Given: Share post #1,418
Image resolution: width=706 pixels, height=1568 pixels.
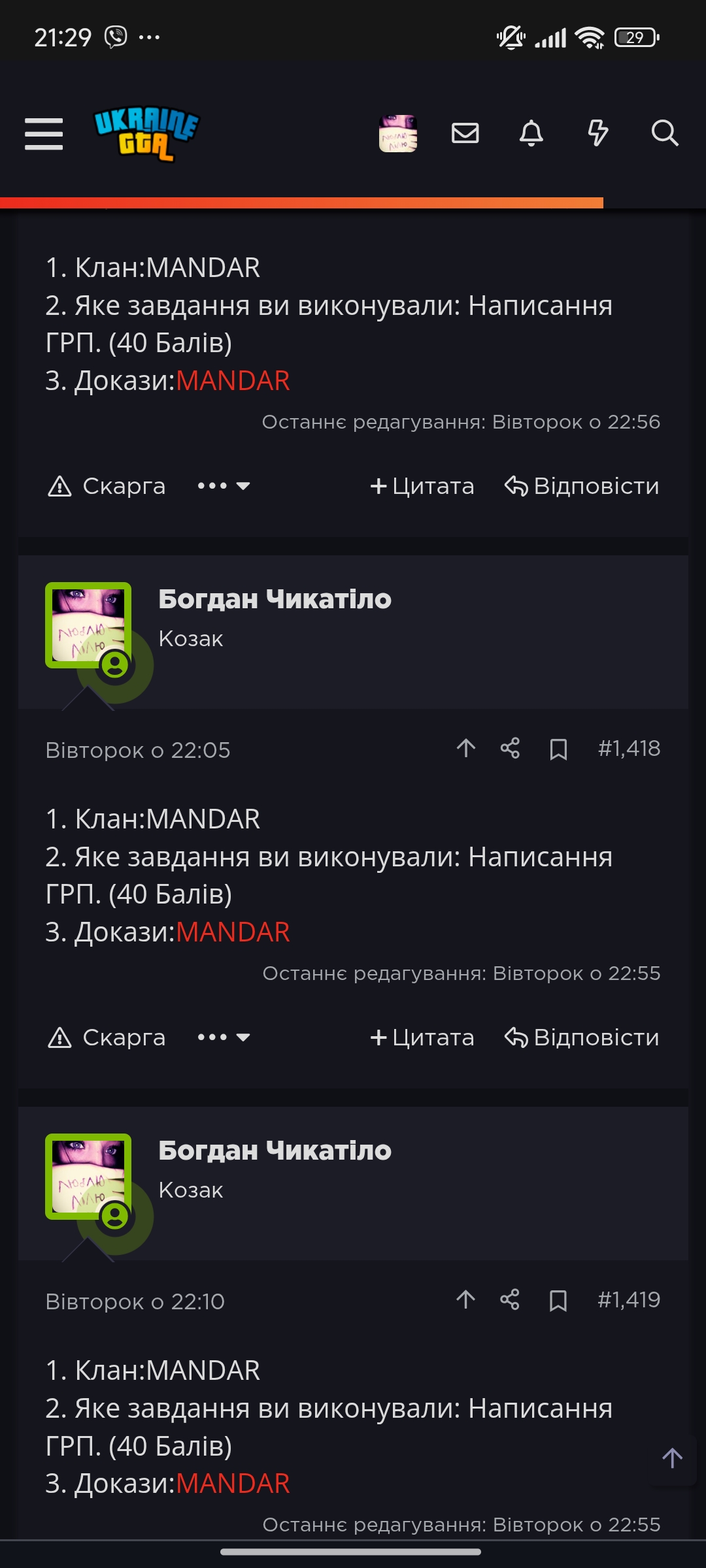Looking at the screenshot, I should pos(510,748).
